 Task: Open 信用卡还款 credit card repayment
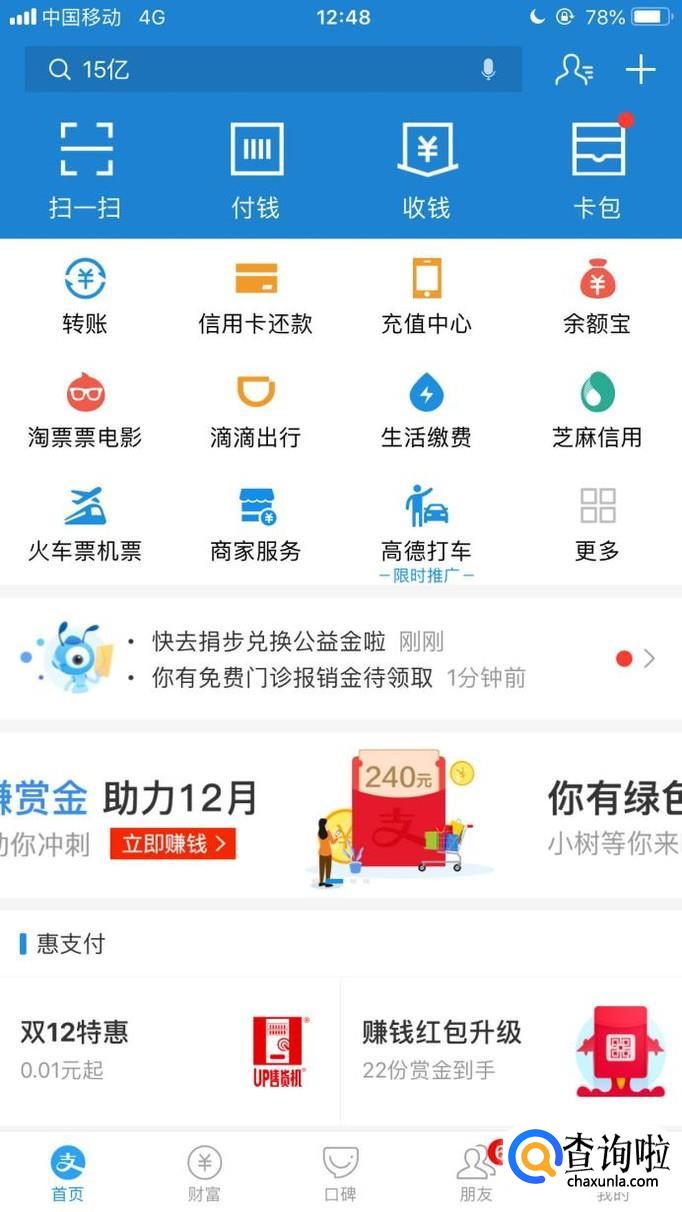tap(256, 295)
